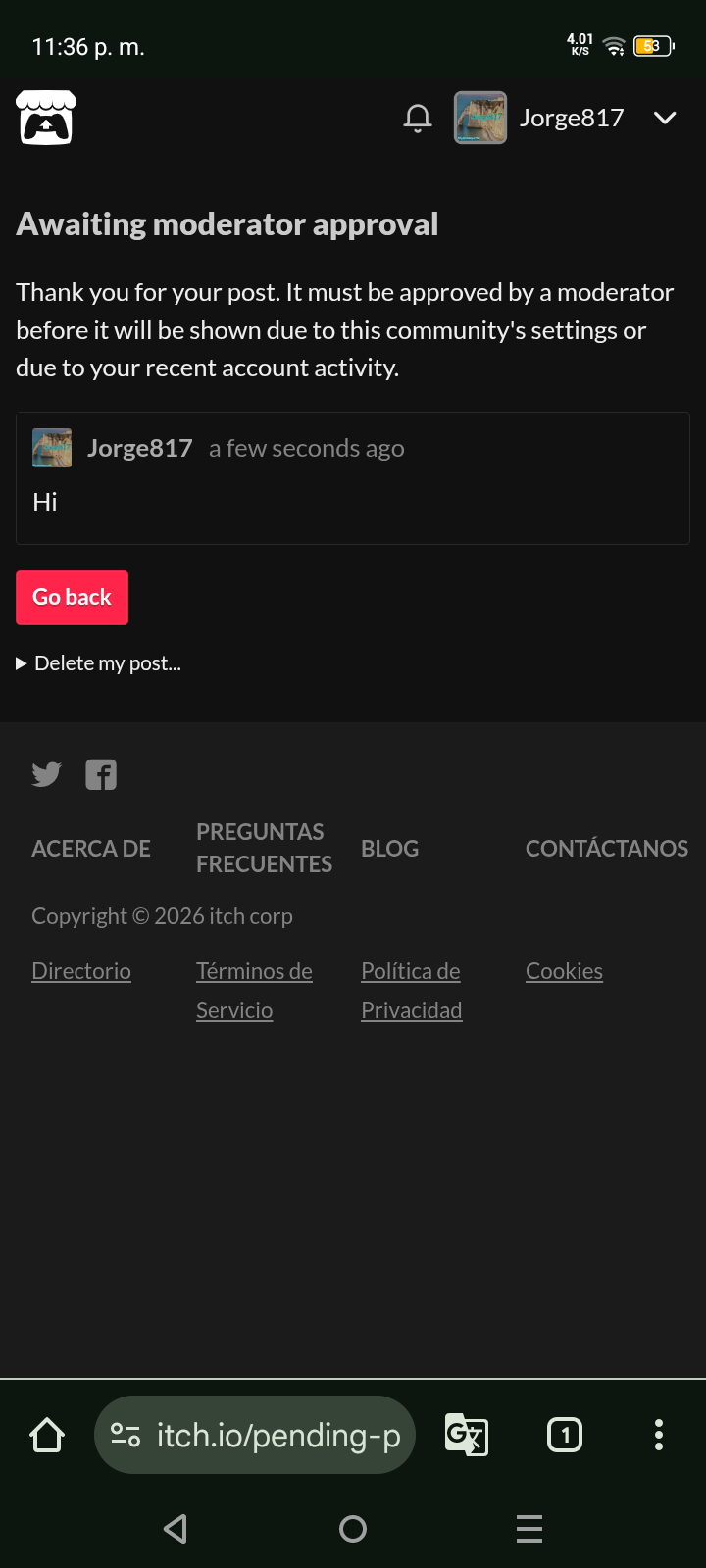This screenshot has width=706, height=1568.
Task: Open itch.io Twitter page
Action: click(46, 775)
